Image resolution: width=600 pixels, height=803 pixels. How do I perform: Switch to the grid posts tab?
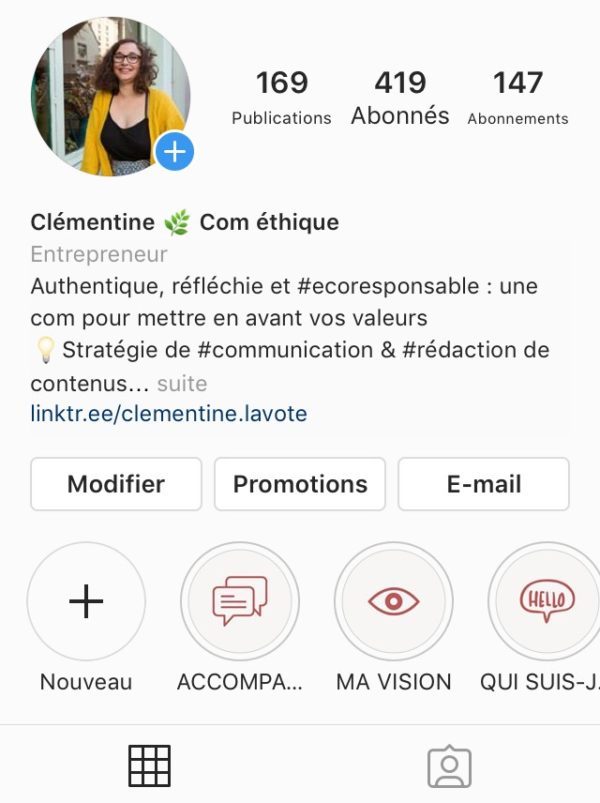[x=150, y=766]
